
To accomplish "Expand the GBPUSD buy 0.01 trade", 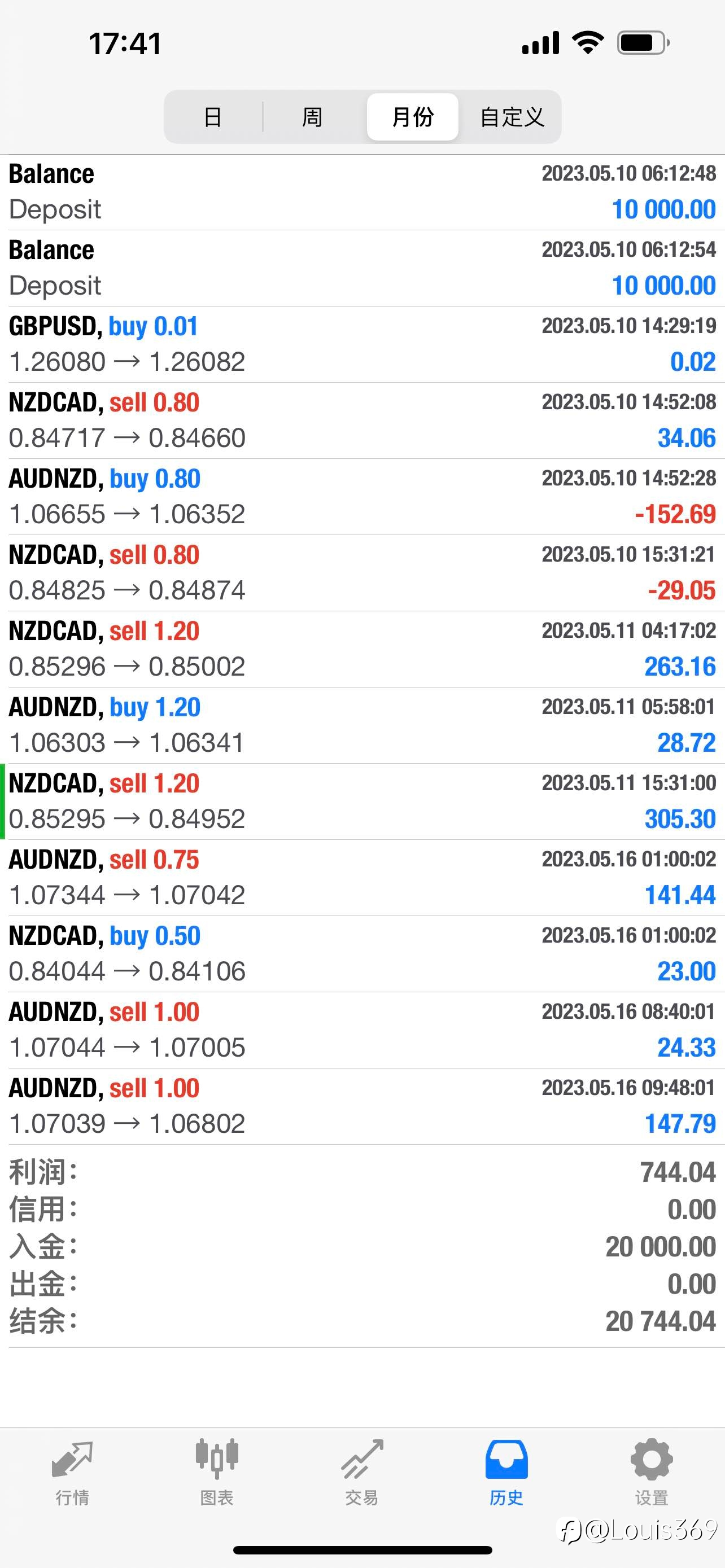I will 362,344.
